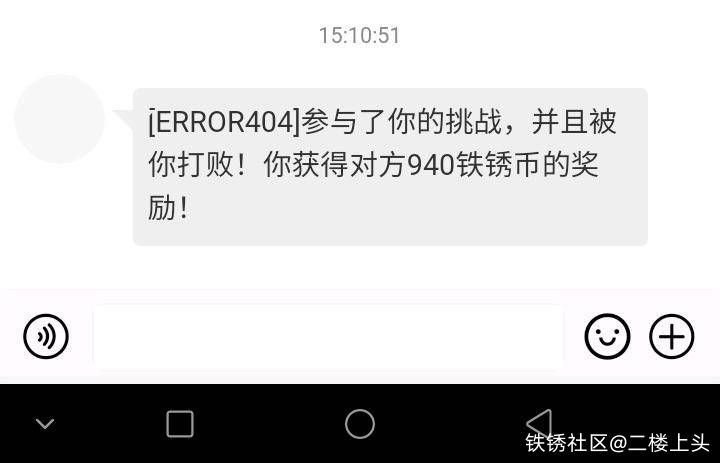The image size is (720, 463).
Task: Open the emoji picker
Action: (x=607, y=337)
